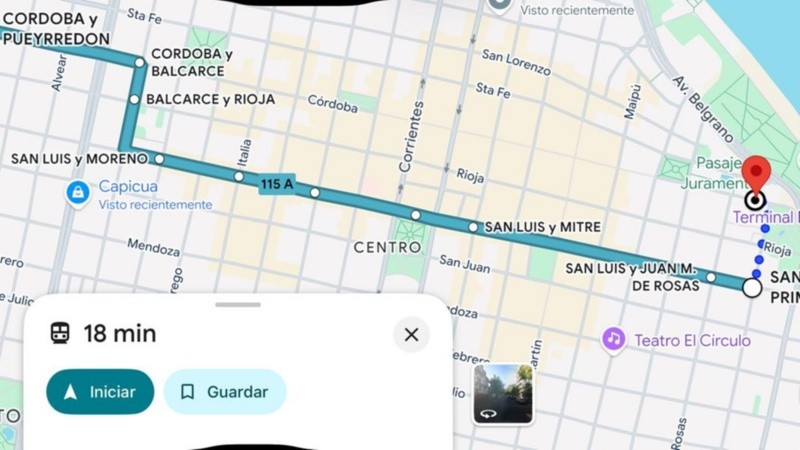Viewport: 800px width, 450px height.
Task: Select the Teatro El Circulo place marker
Action: point(614,340)
